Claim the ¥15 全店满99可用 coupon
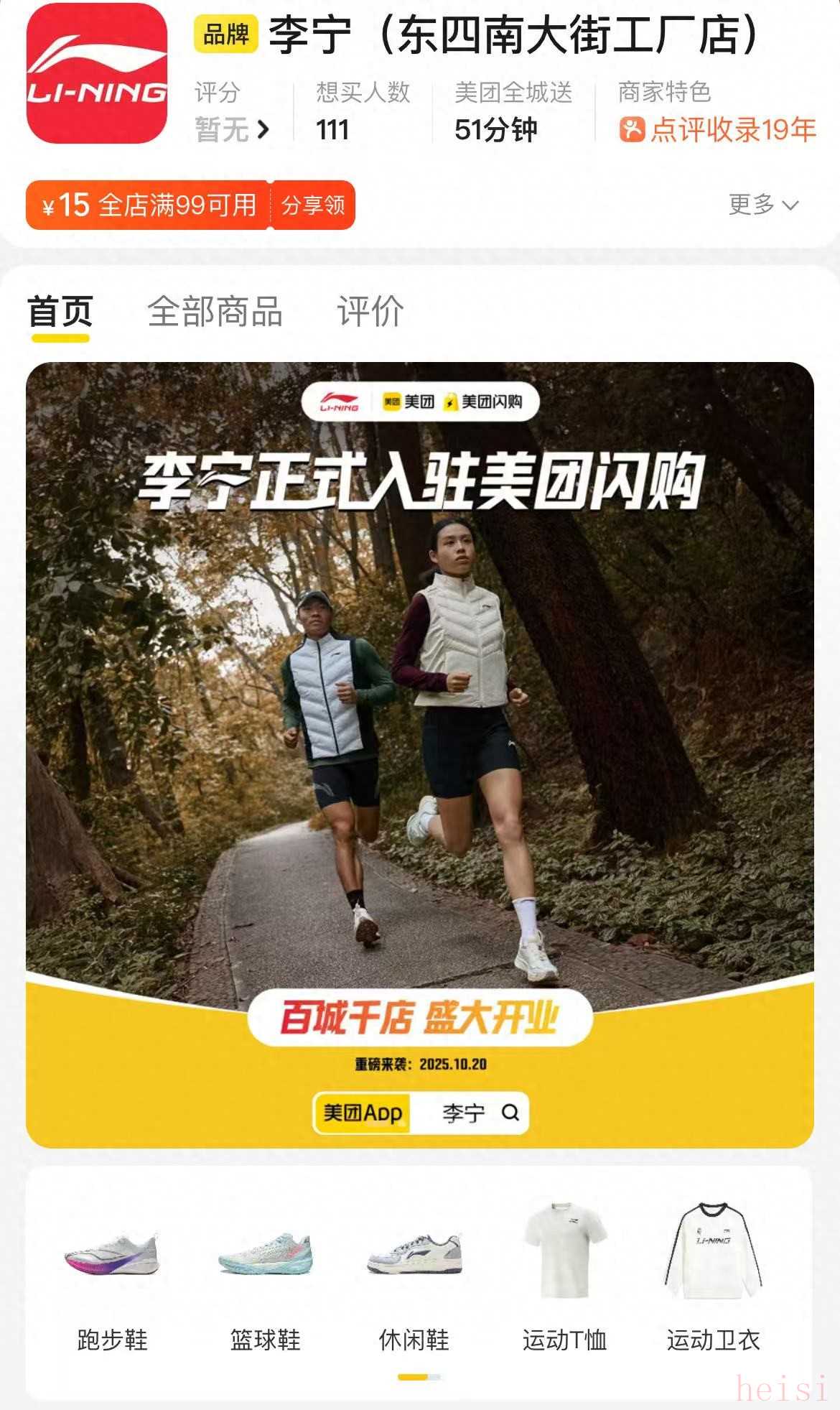Screen dimensions: 840x1410 (148, 205)
